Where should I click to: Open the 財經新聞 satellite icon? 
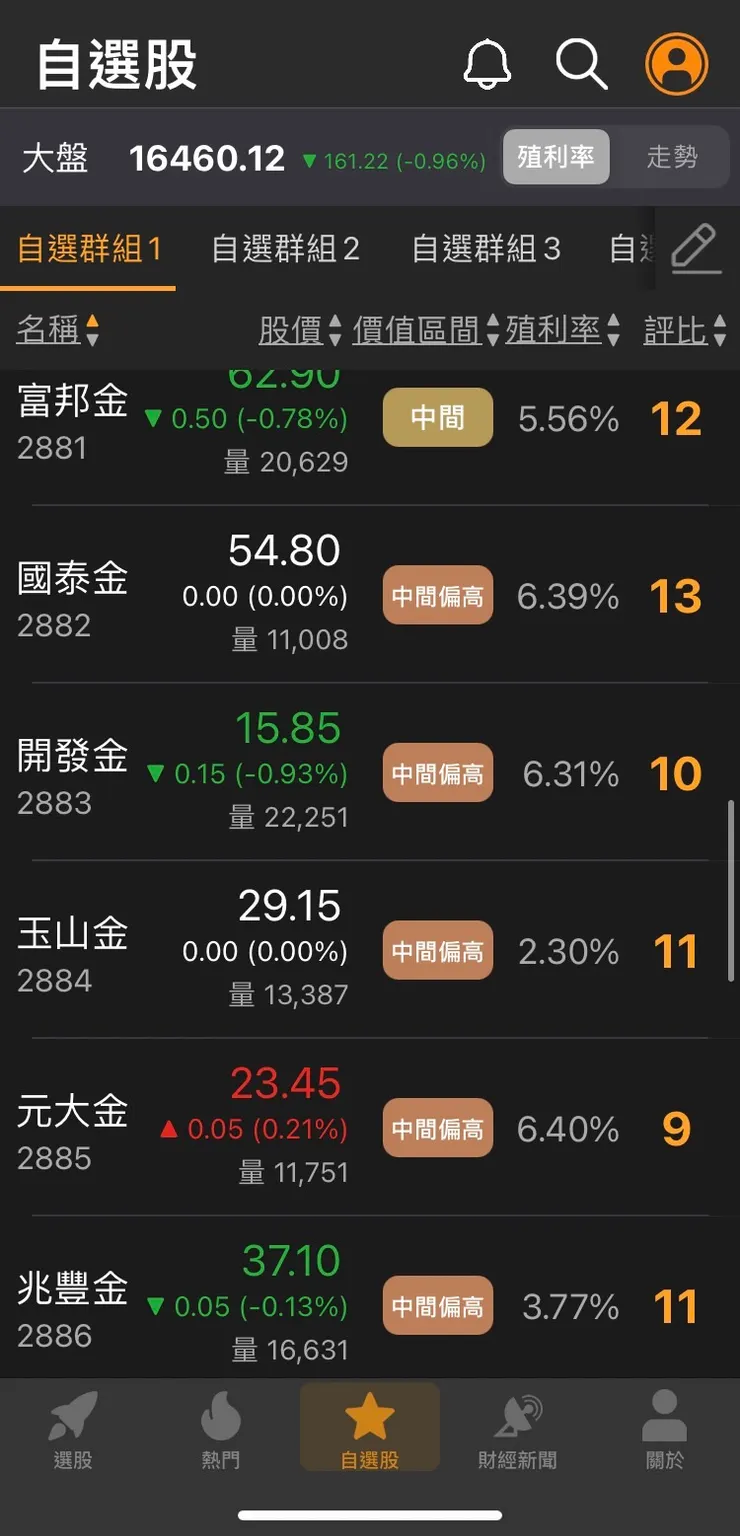click(515, 1425)
